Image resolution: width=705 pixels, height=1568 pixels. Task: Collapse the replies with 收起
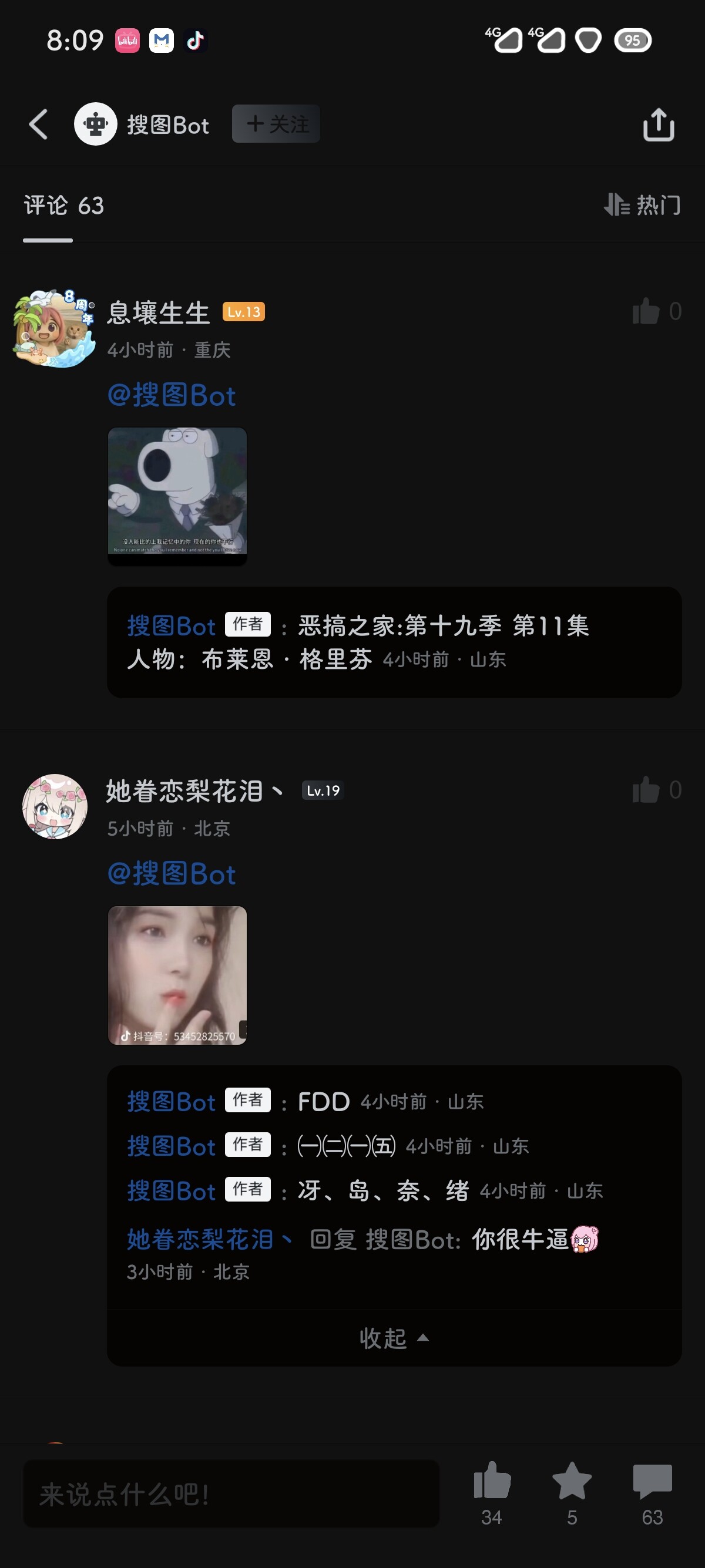394,1337
